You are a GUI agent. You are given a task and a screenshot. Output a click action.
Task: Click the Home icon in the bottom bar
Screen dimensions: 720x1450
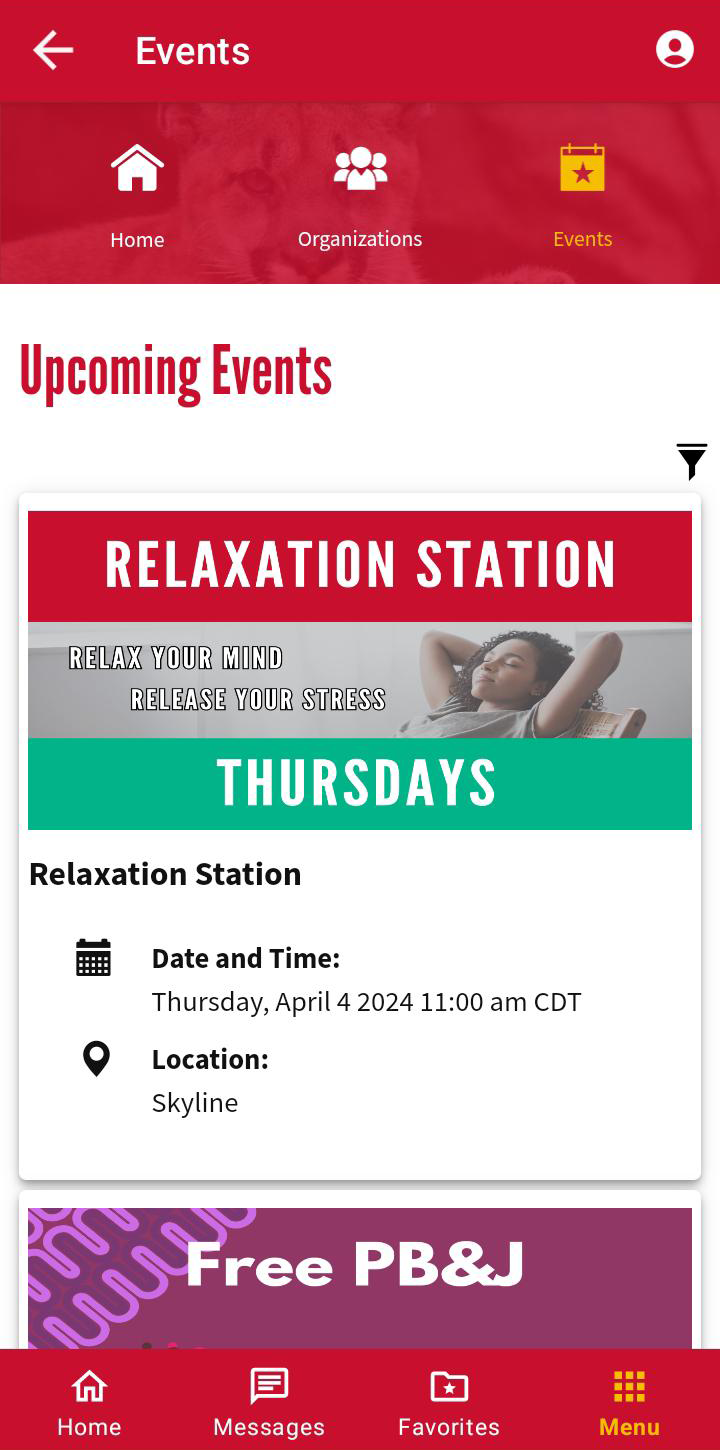89,1386
